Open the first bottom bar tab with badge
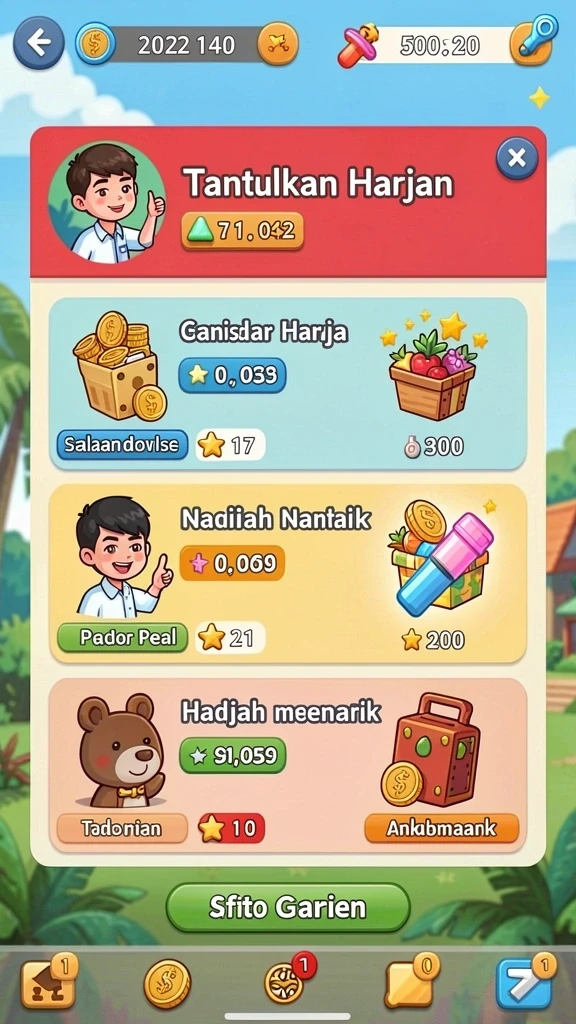The height and width of the screenshot is (1024, 576). (x=49, y=981)
